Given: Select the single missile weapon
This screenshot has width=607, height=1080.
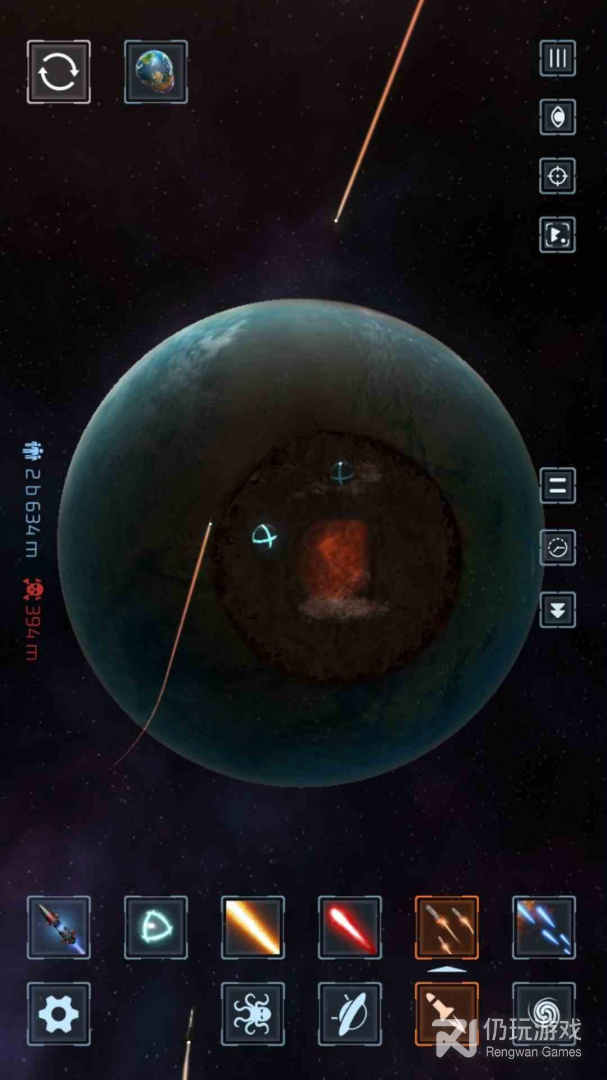Looking at the screenshot, I should 59,928.
